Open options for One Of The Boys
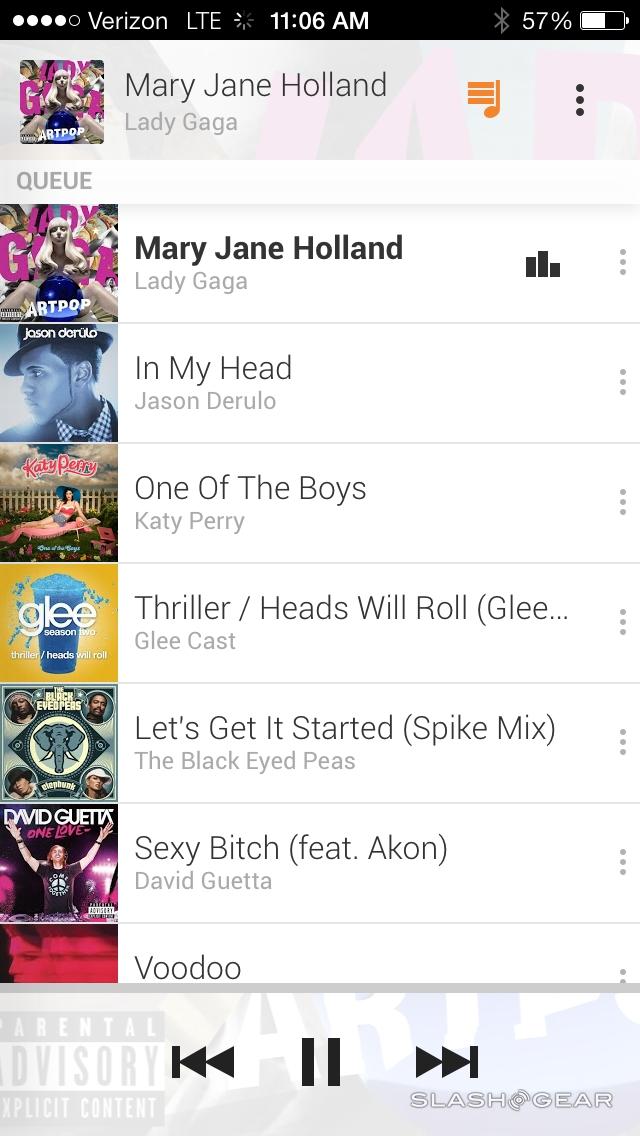This screenshot has width=640, height=1136. [x=622, y=502]
